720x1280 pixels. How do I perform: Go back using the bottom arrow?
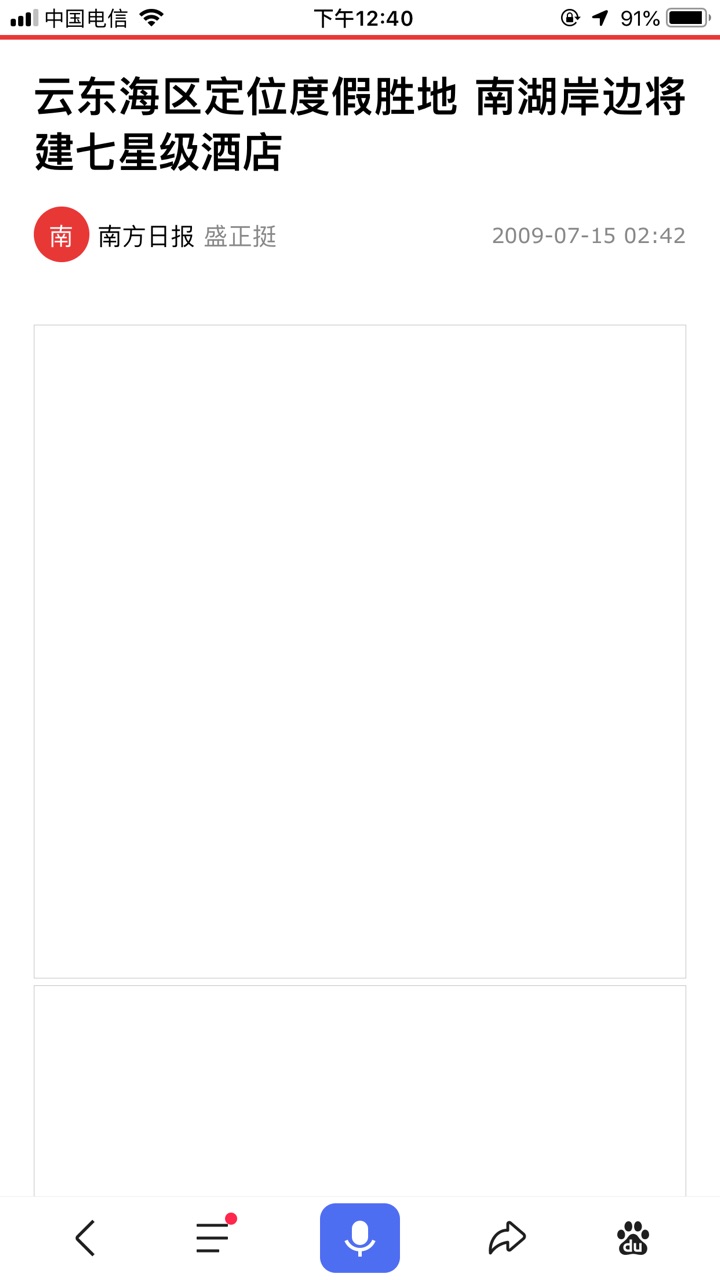pyautogui.click(x=86, y=1238)
